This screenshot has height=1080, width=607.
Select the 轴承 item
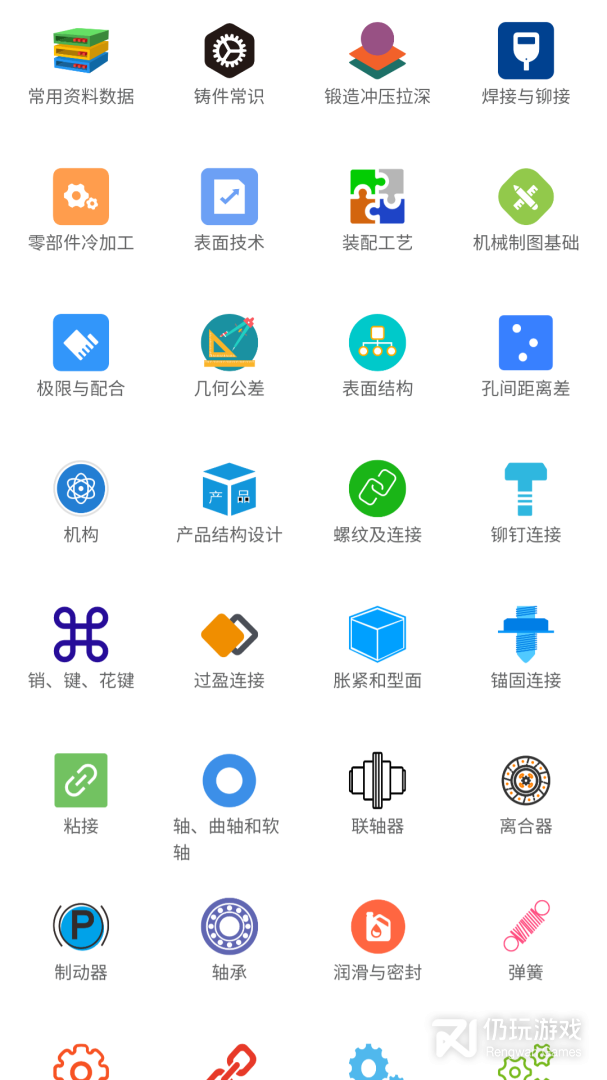229,927
